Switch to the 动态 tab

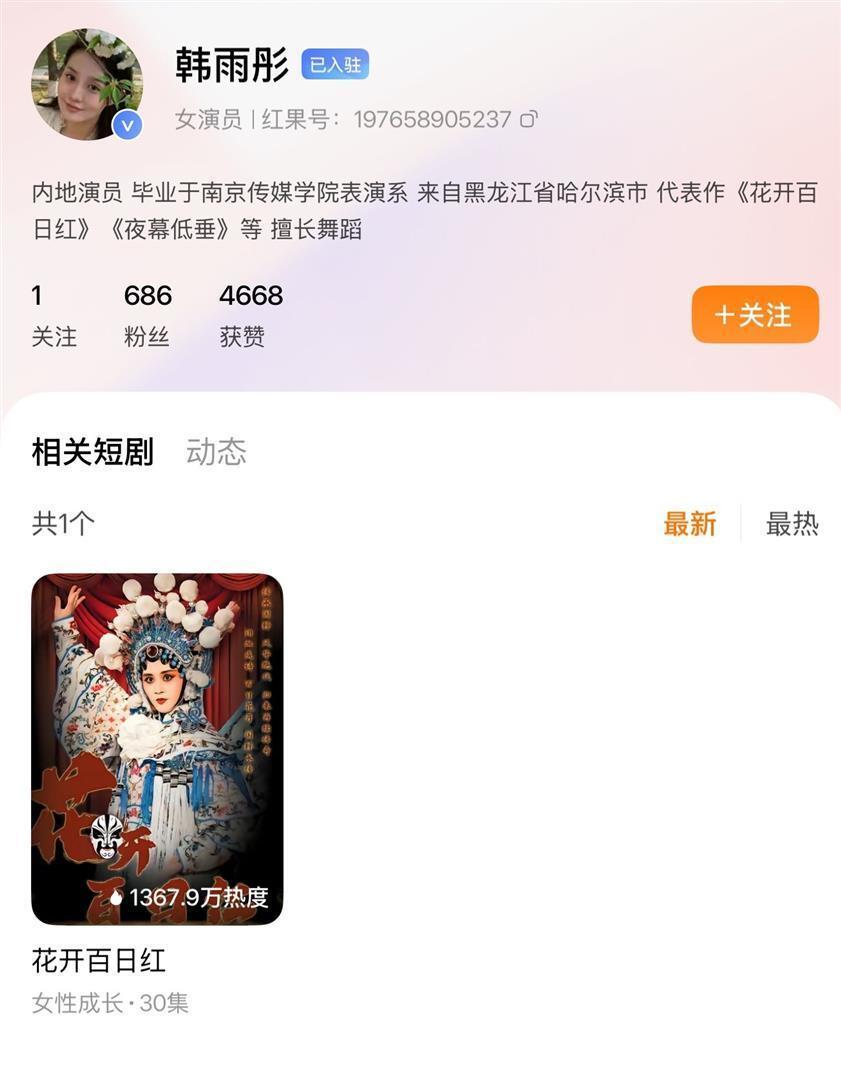(219, 452)
